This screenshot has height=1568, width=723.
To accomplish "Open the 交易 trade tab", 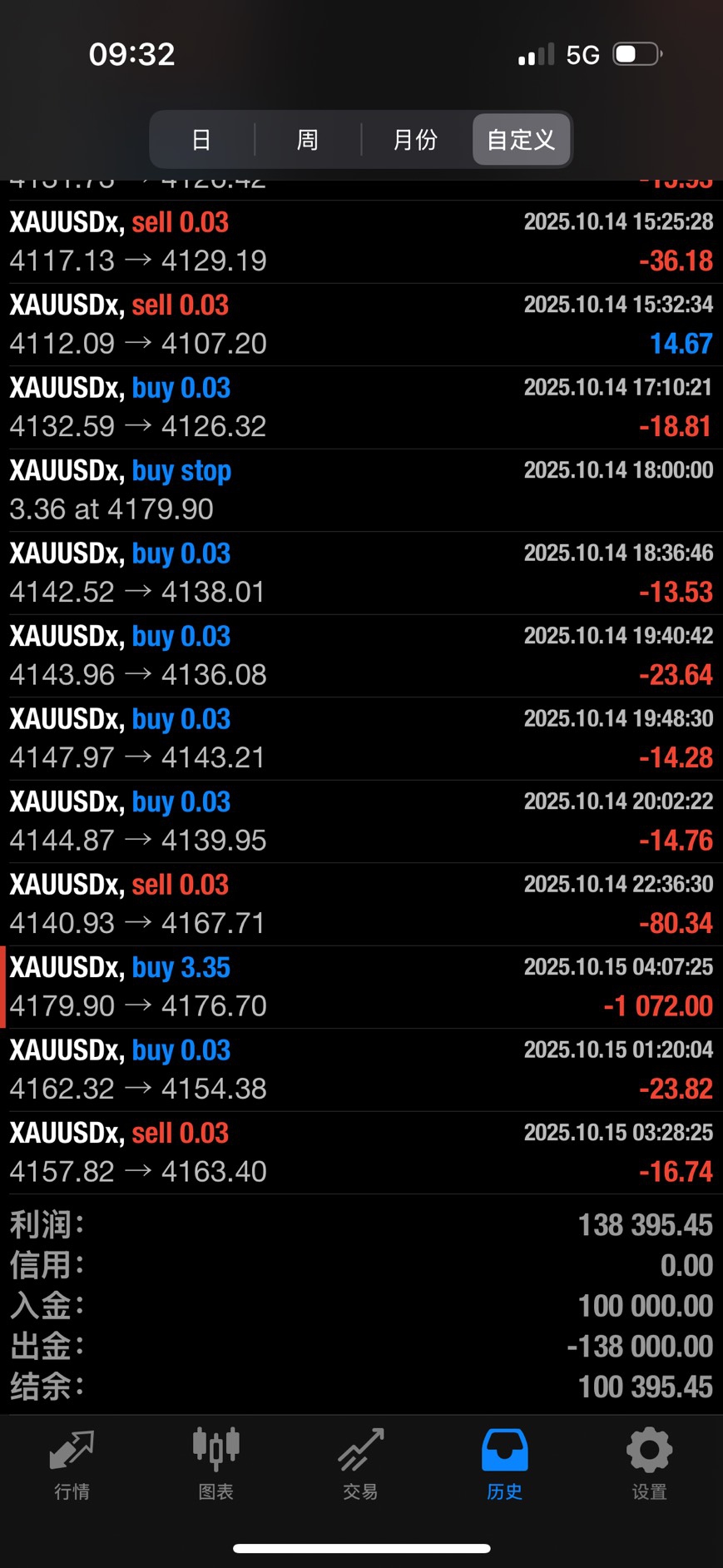I will [360, 1465].
